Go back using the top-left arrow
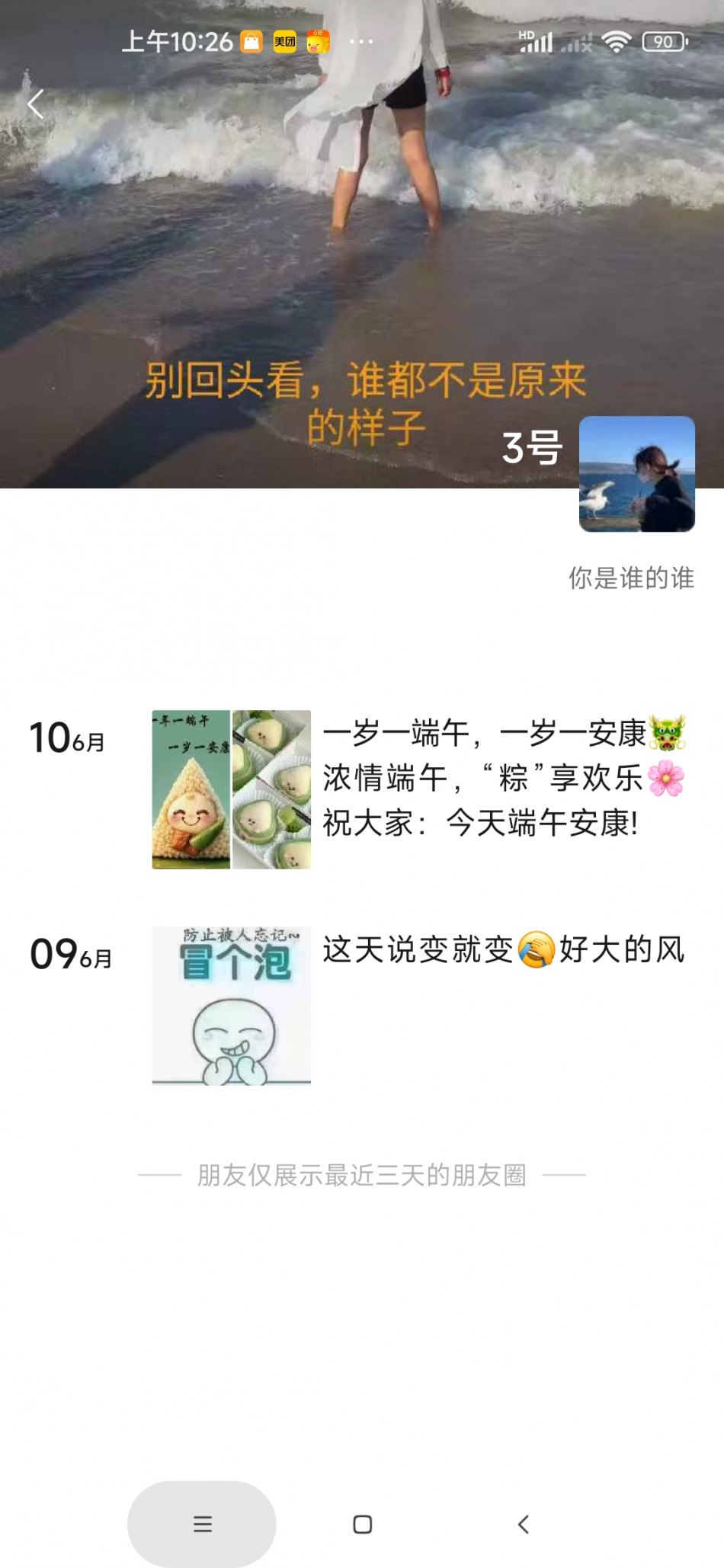Image resolution: width=724 pixels, height=1568 pixels. point(36,104)
